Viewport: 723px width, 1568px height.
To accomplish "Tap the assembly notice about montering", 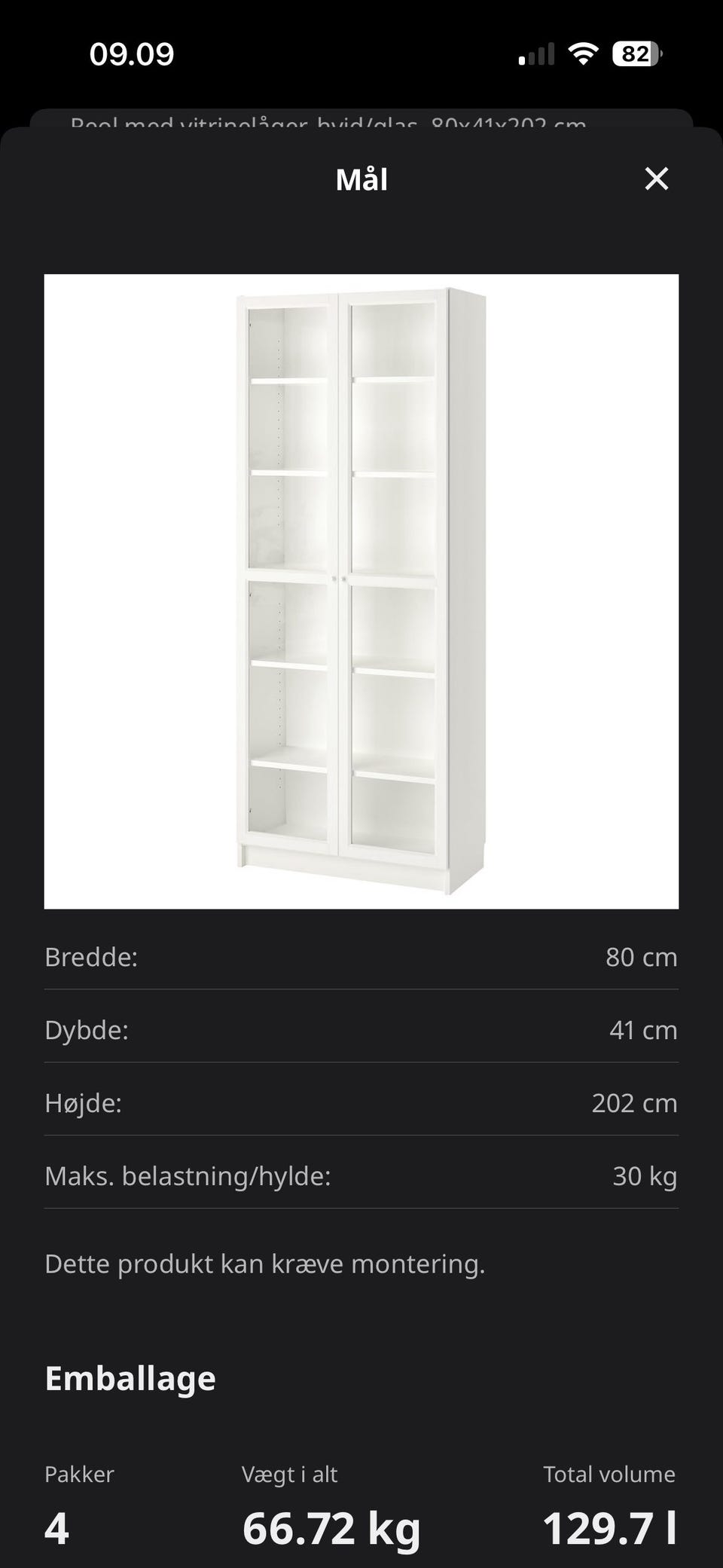I will (x=265, y=1264).
